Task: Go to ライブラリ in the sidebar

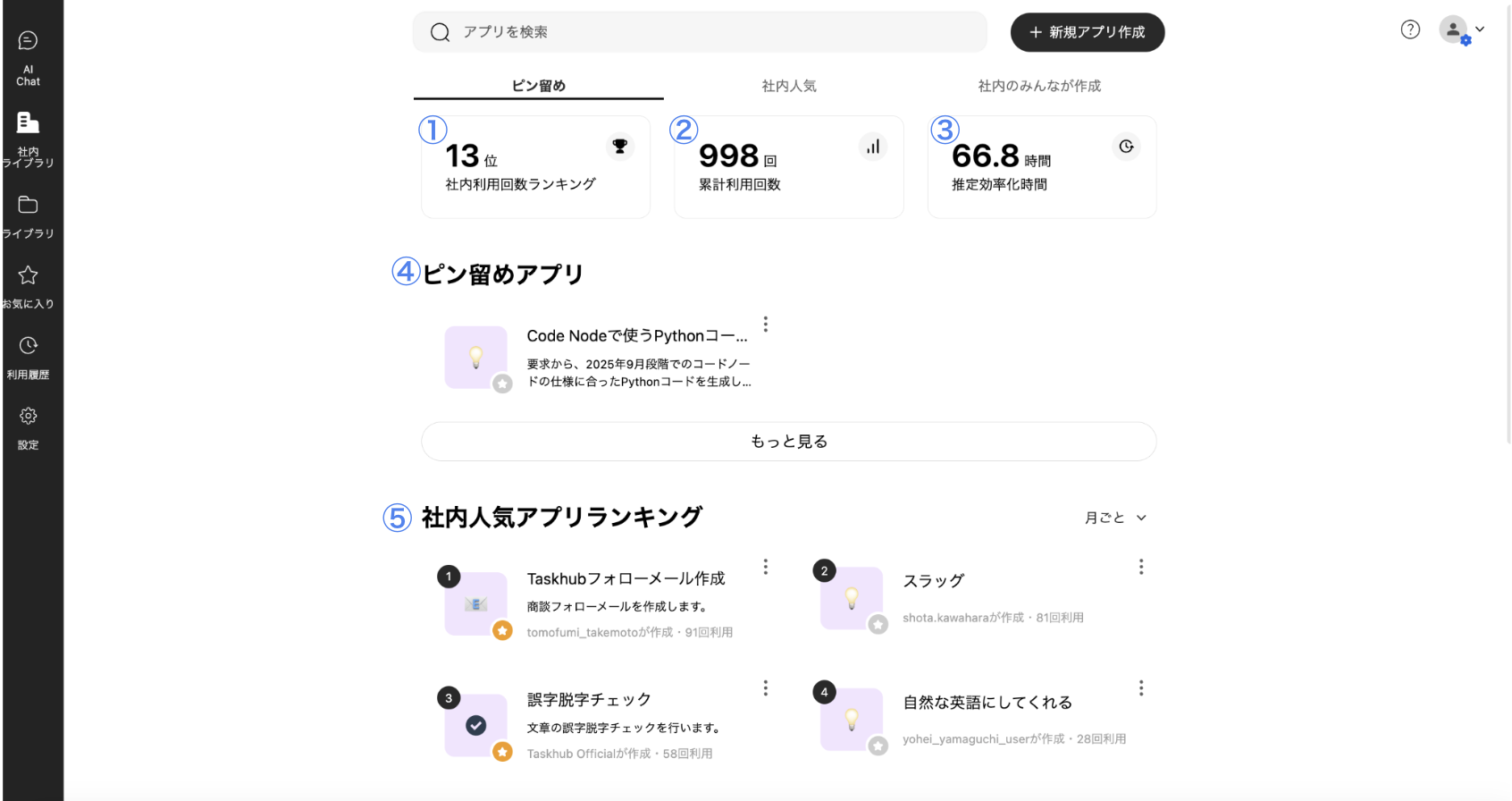Action: 29,216
